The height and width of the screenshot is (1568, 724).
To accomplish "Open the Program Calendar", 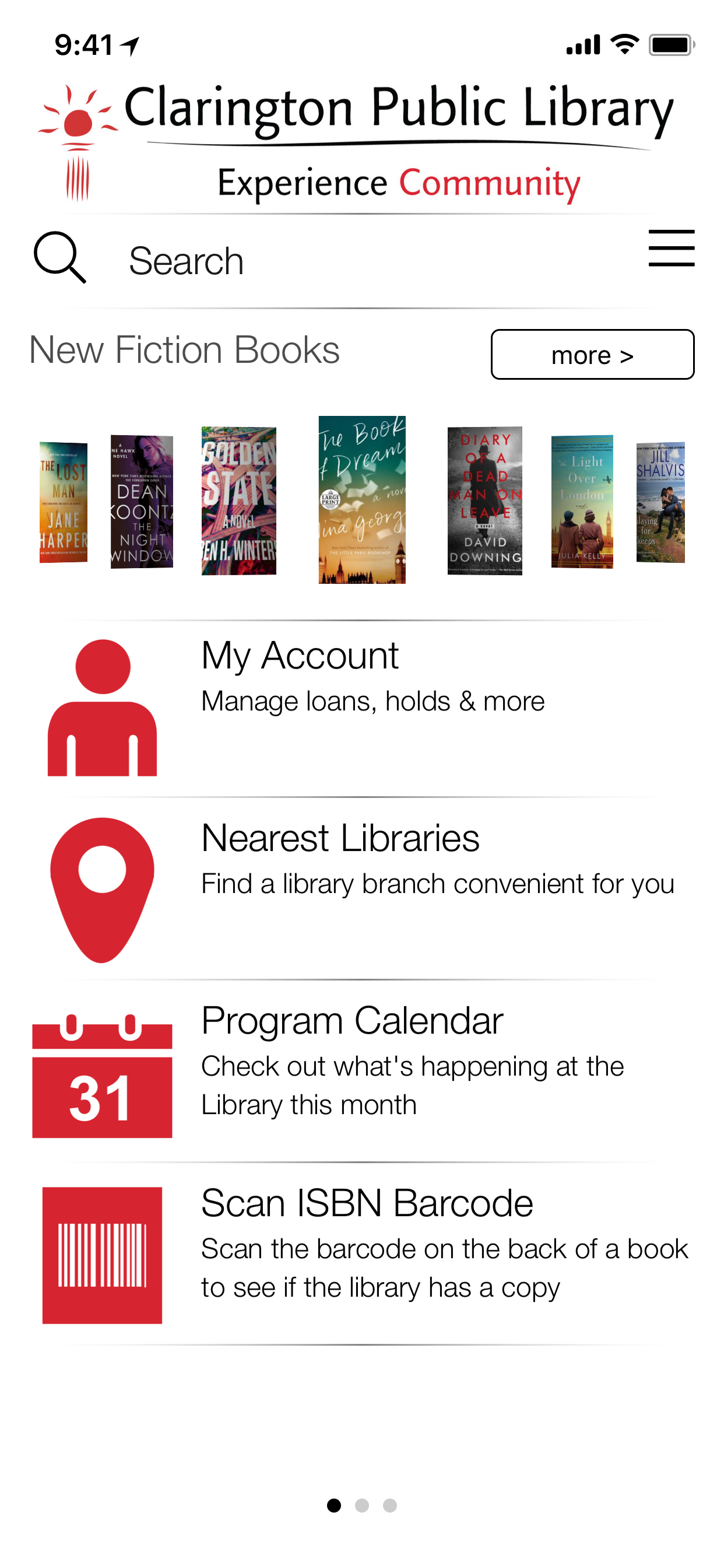I will point(362,1072).
